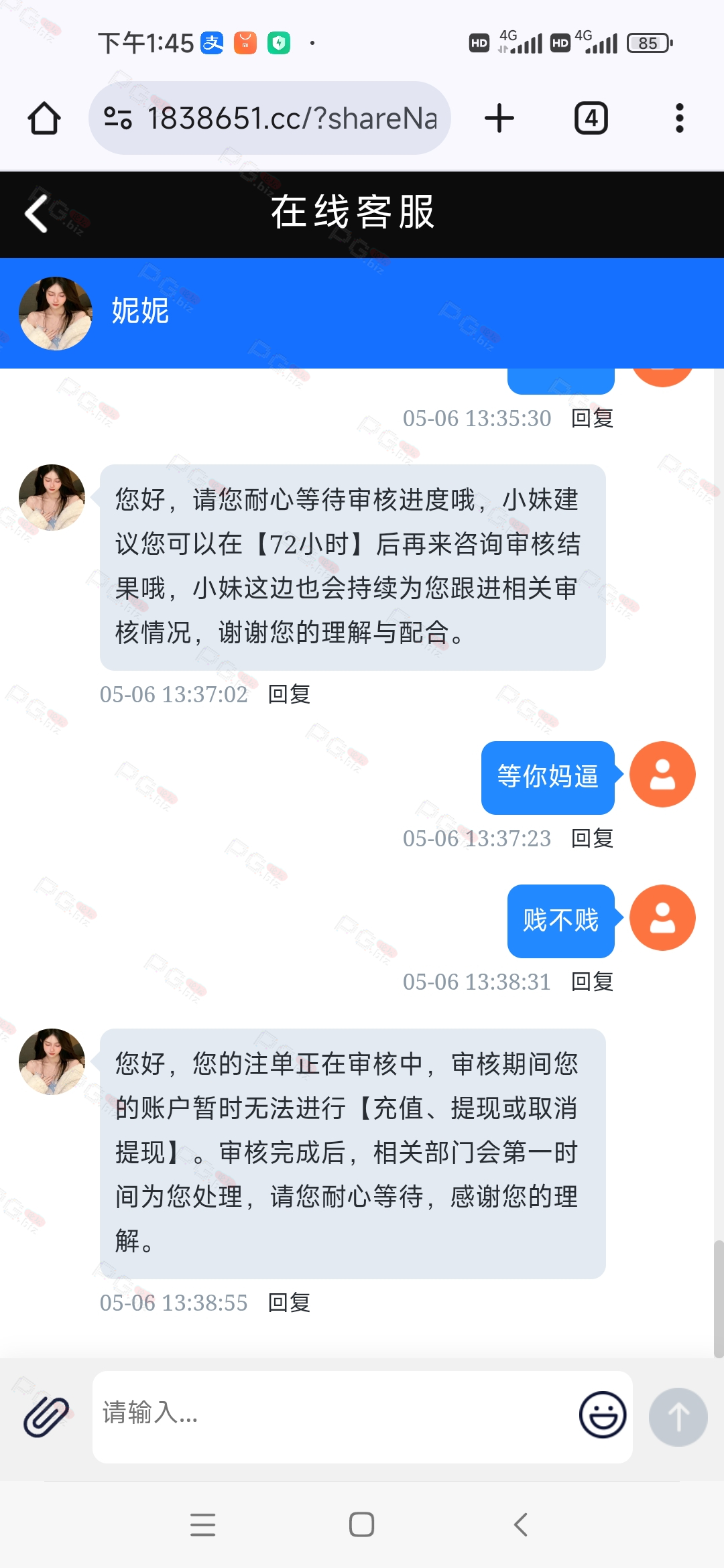
Task: Attach a file with the paperclip icon
Action: click(x=46, y=1417)
